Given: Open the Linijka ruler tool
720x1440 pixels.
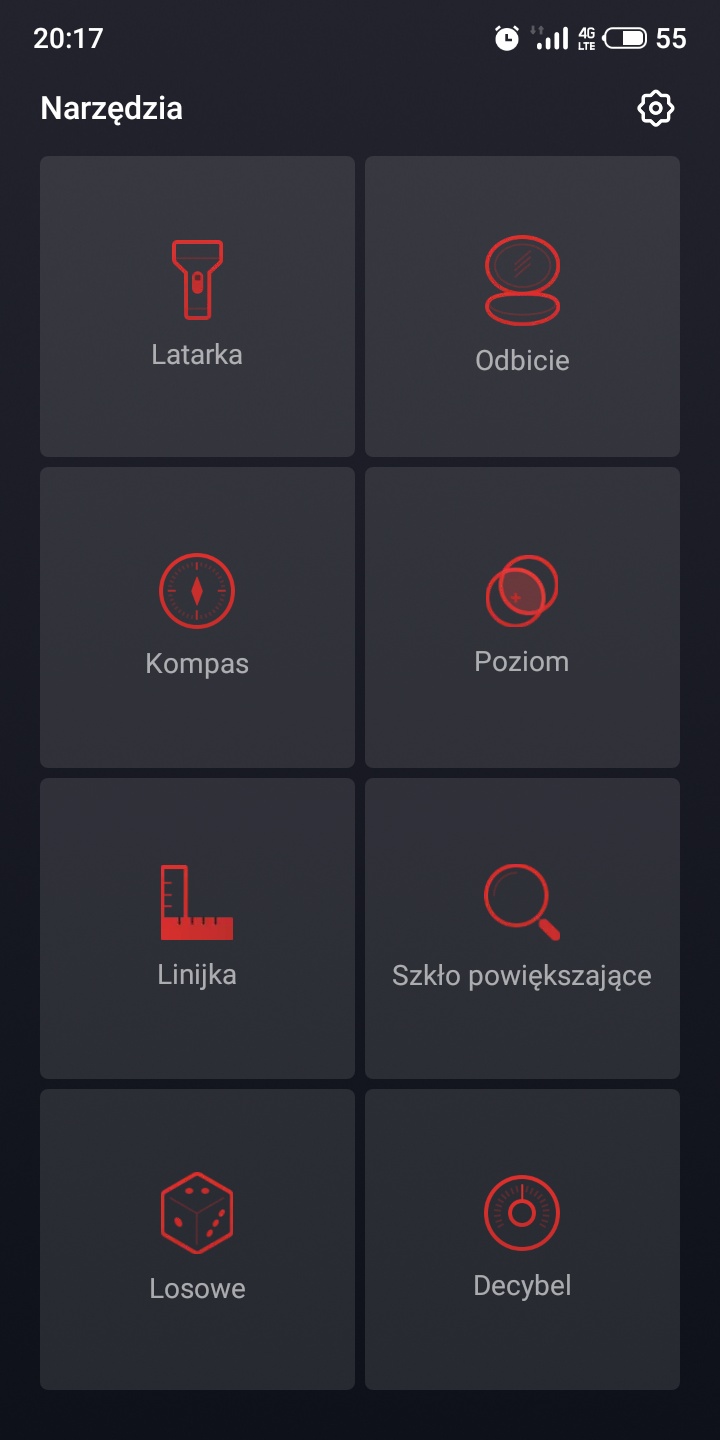Looking at the screenshot, I should click(x=197, y=928).
